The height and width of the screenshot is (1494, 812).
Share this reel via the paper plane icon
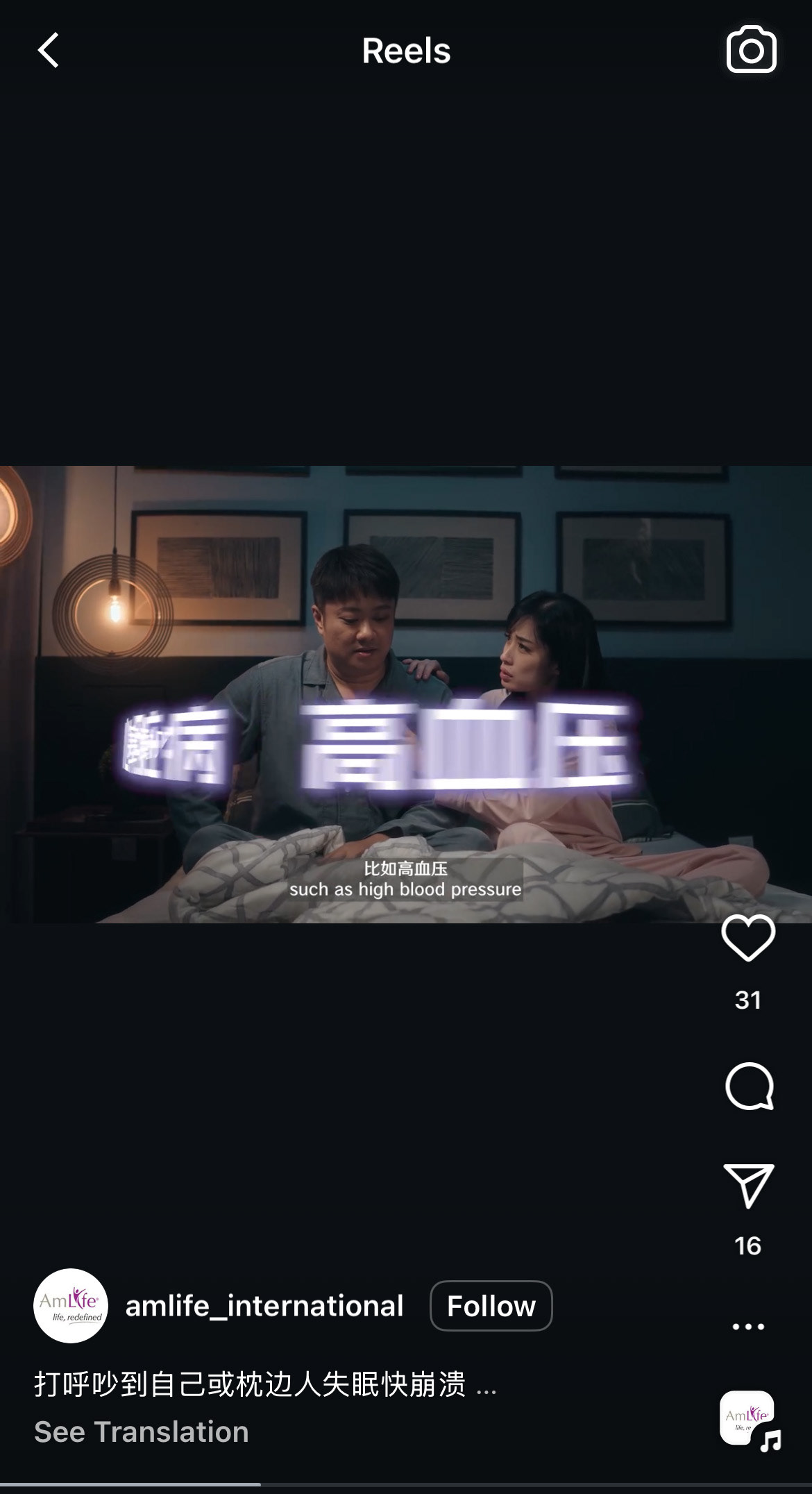749,1186
